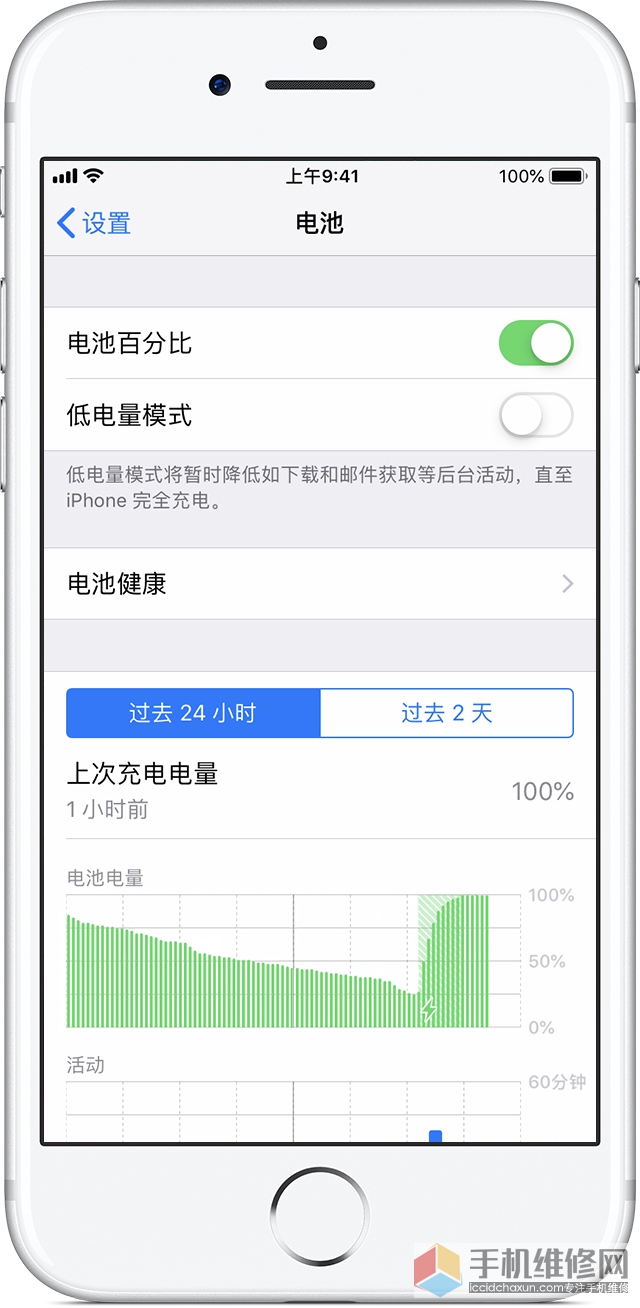Viewport: 640px width, 1308px height.
Task: Select the Last 24 Hours segment
Action: point(193,713)
